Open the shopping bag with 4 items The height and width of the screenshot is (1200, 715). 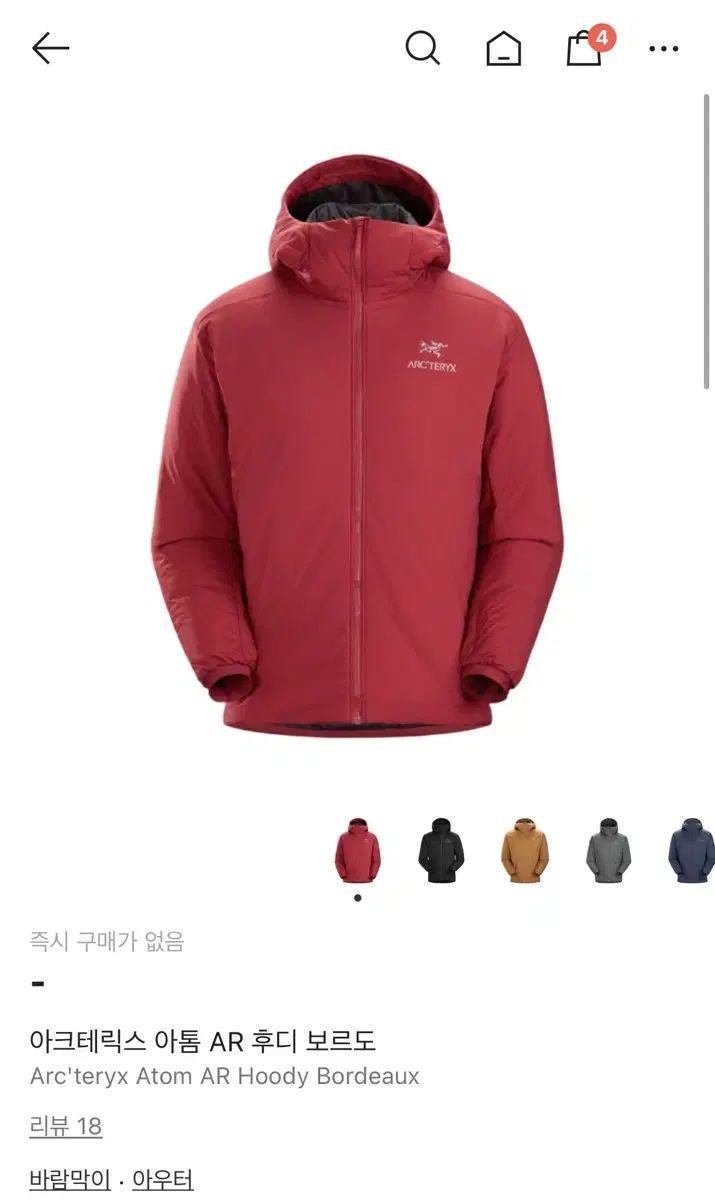[x=586, y=47]
